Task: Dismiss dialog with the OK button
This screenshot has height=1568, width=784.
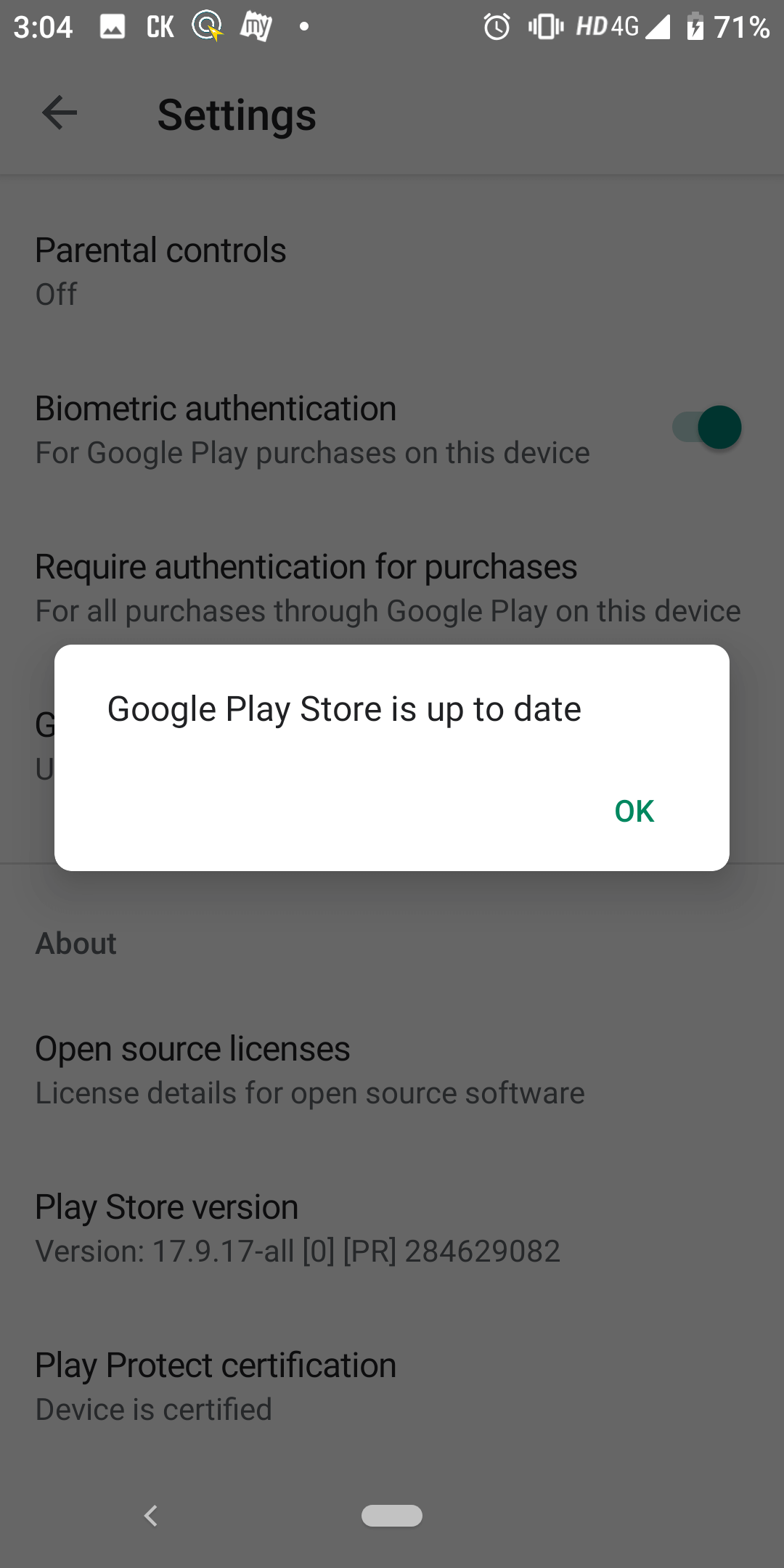Action: [x=633, y=811]
